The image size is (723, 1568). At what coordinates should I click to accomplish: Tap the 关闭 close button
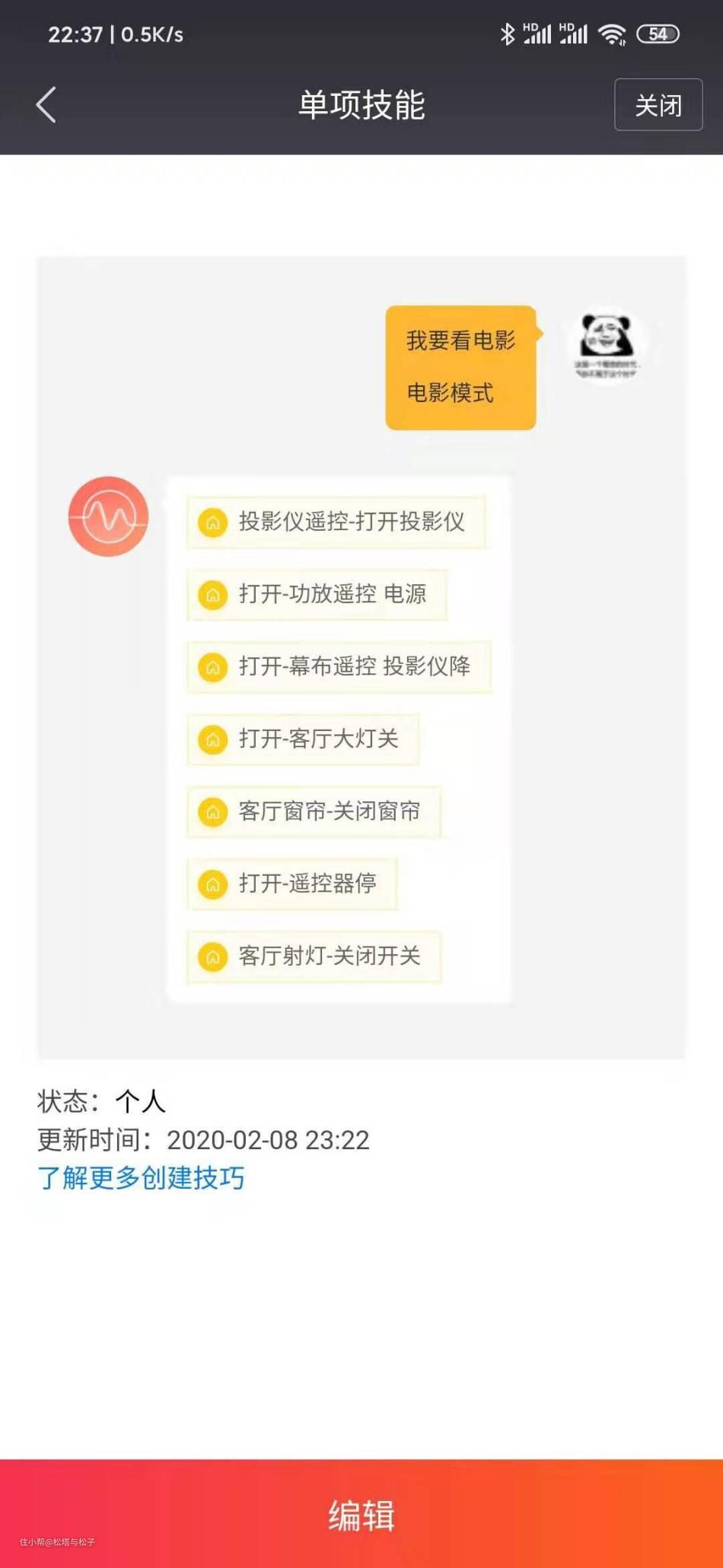click(x=658, y=105)
